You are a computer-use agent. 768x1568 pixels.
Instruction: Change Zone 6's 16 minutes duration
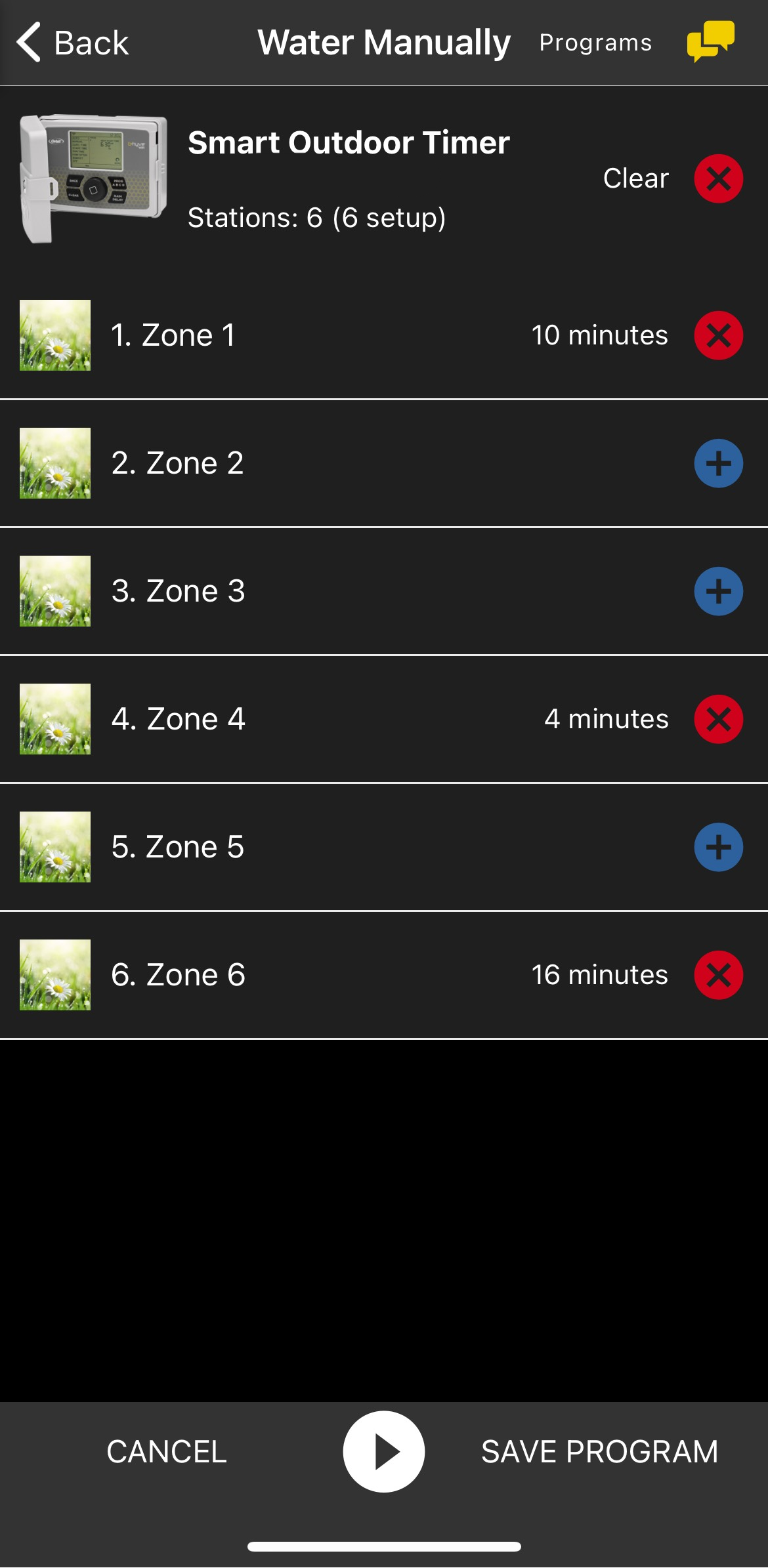[x=599, y=975]
